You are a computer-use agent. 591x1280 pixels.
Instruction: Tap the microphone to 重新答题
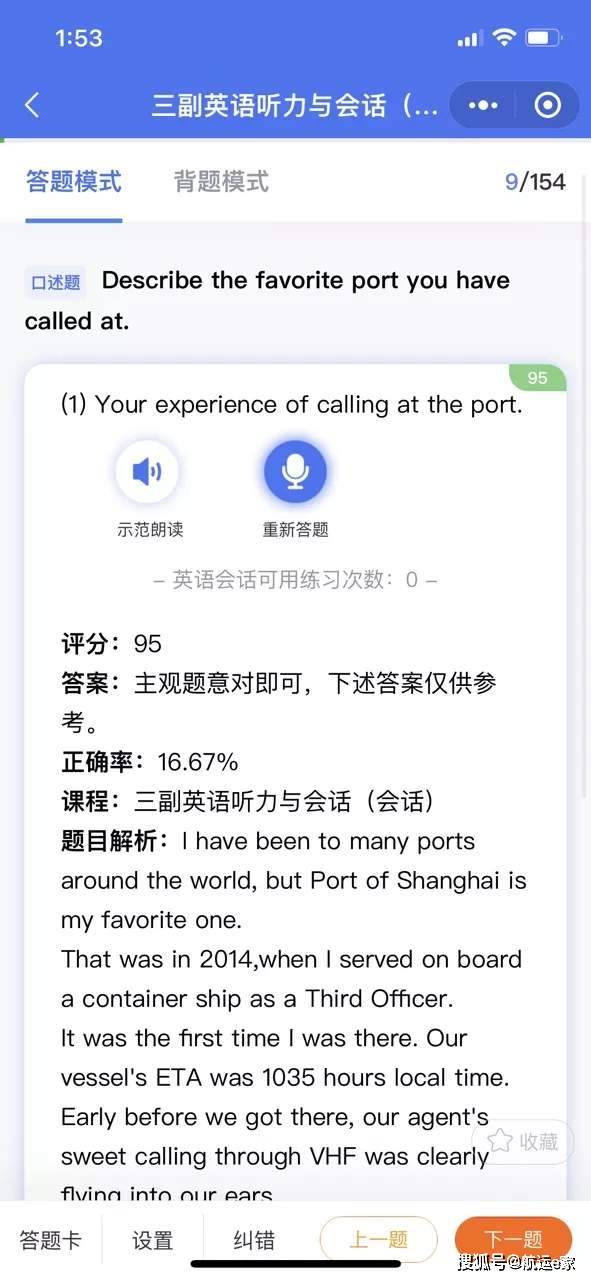(x=295, y=471)
